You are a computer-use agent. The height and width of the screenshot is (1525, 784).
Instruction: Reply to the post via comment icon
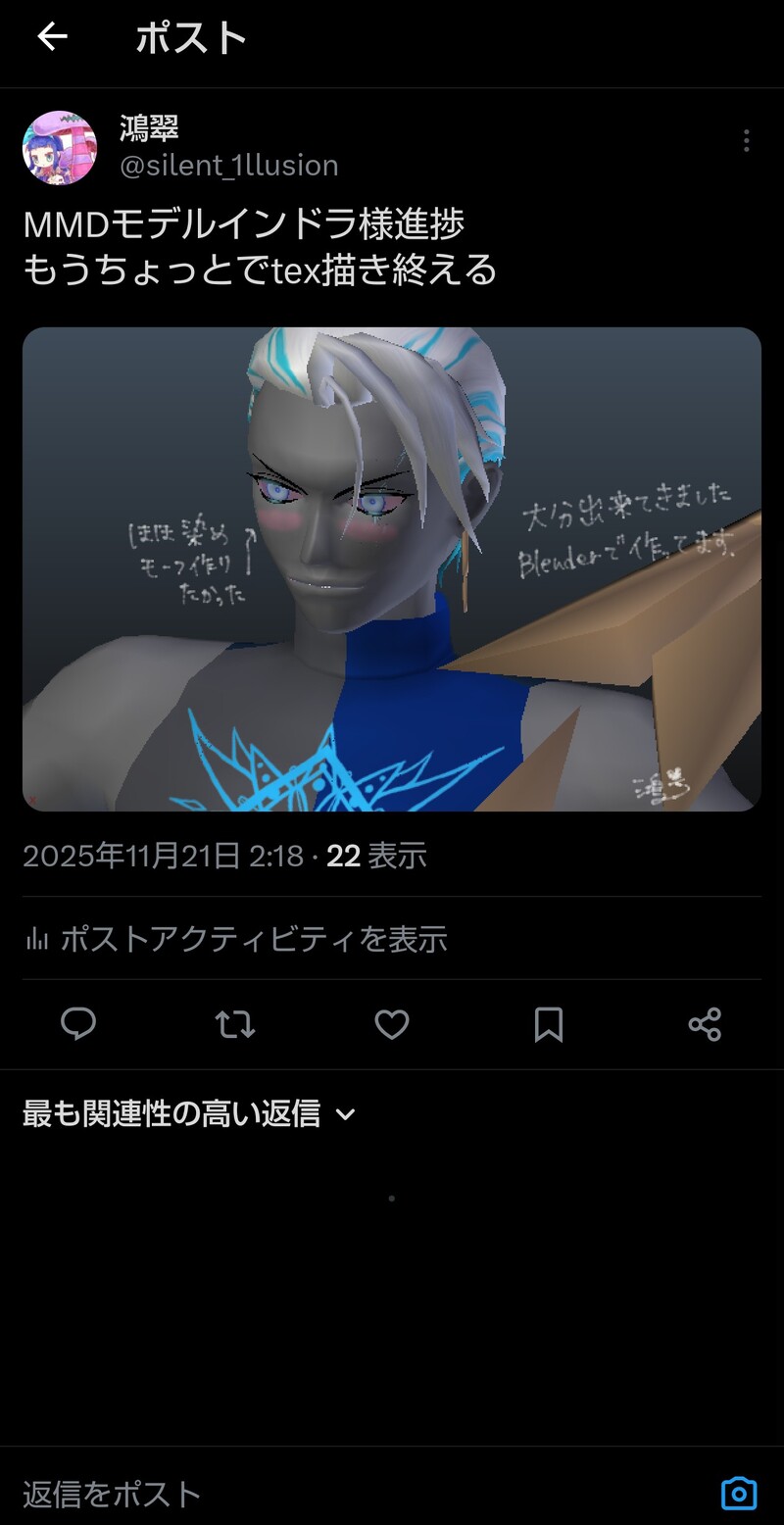pyautogui.click(x=78, y=1025)
